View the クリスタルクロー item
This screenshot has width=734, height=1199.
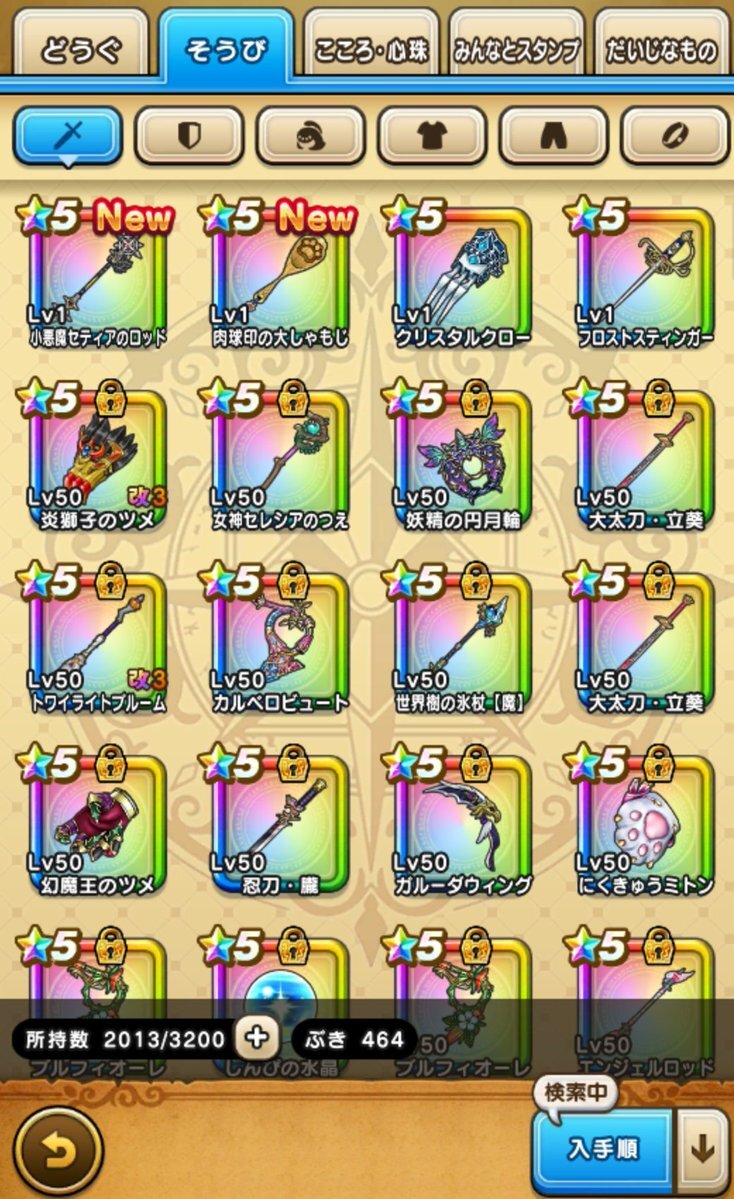coord(461,275)
